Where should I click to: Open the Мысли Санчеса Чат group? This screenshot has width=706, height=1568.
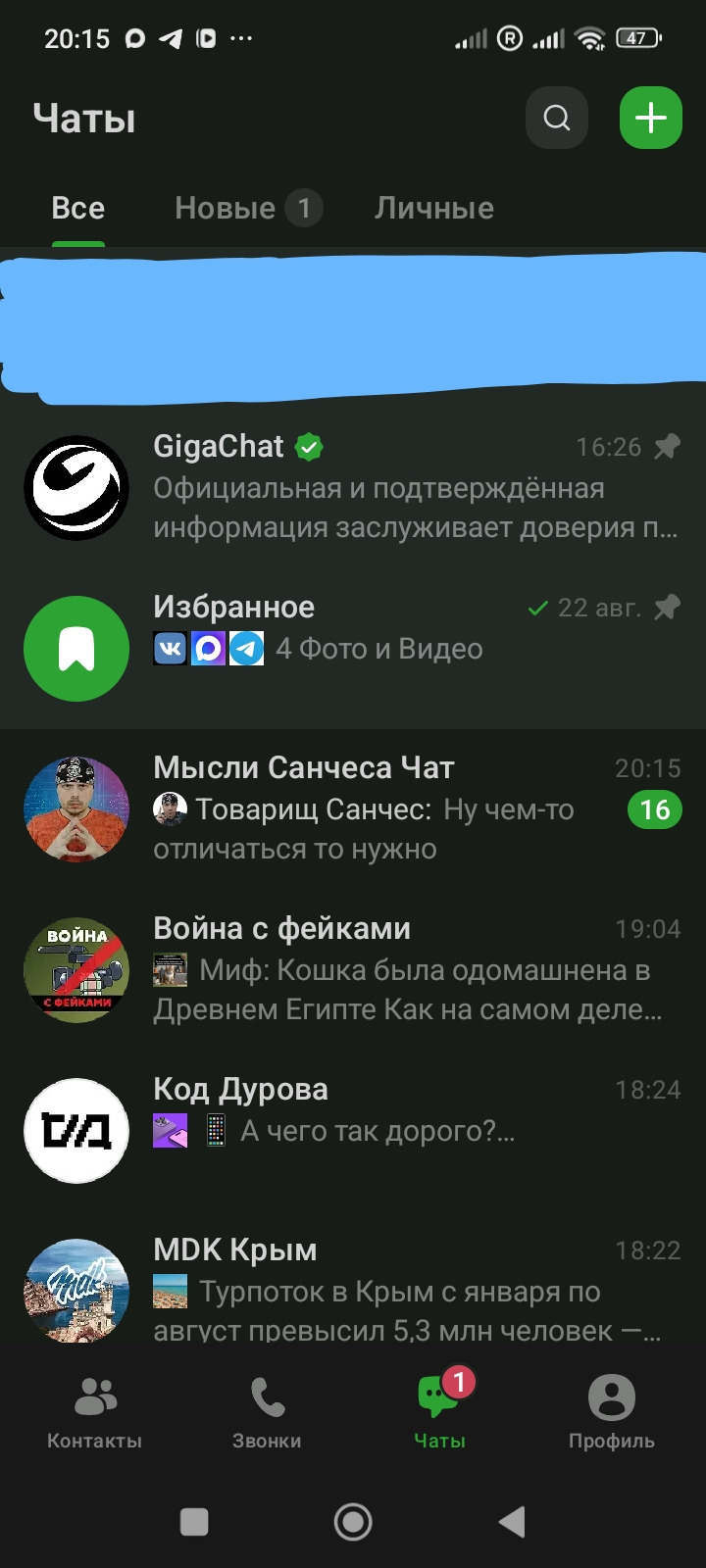tap(353, 809)
